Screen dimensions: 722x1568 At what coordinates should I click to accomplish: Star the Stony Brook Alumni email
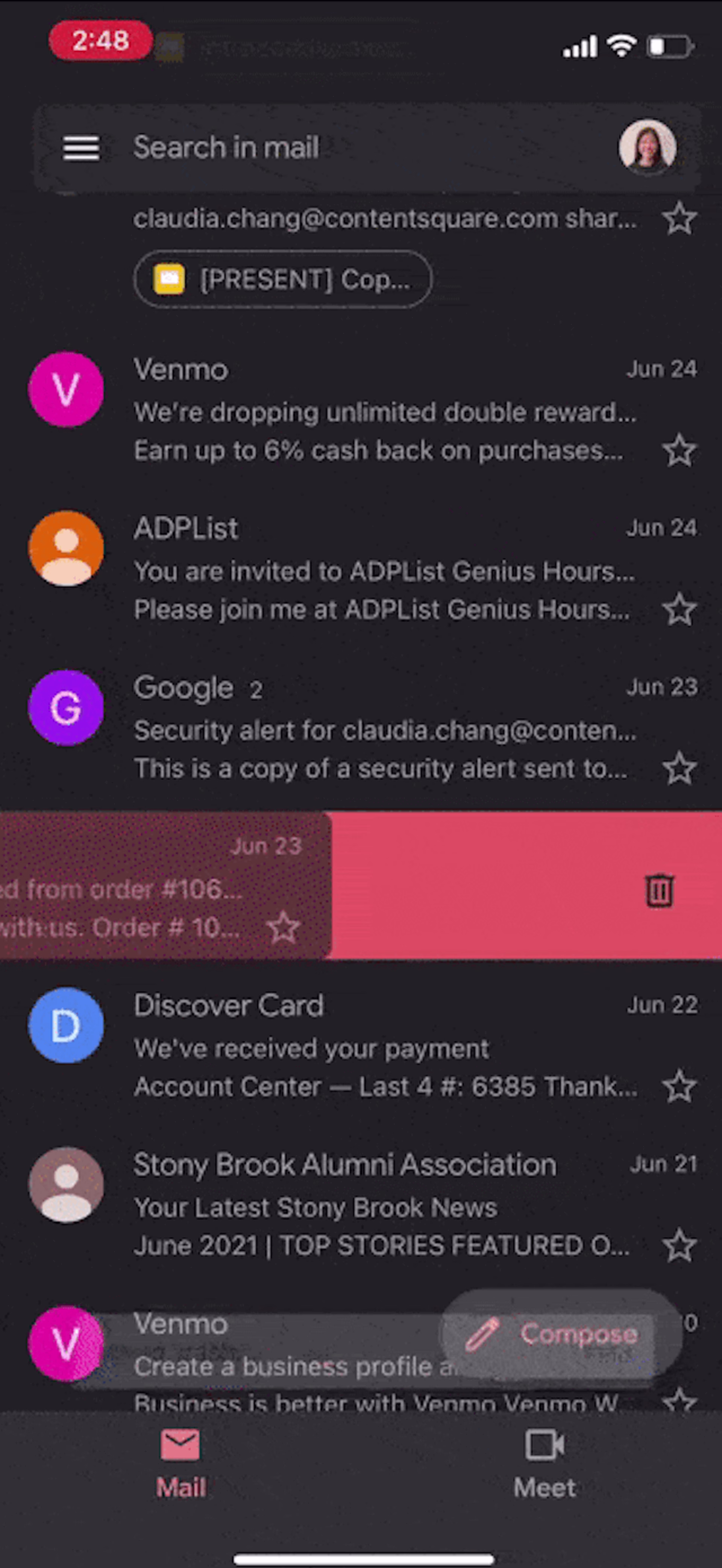coord(679,1246)
